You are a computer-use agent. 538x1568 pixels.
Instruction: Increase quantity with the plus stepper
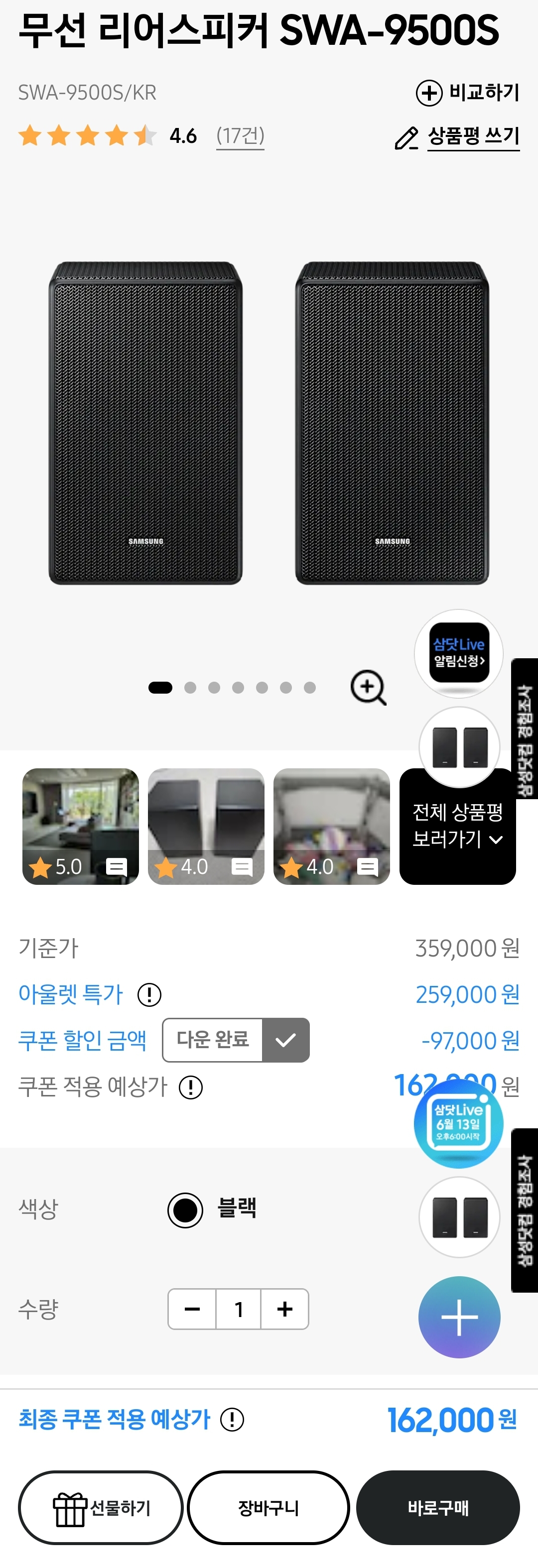[283, 1309]
